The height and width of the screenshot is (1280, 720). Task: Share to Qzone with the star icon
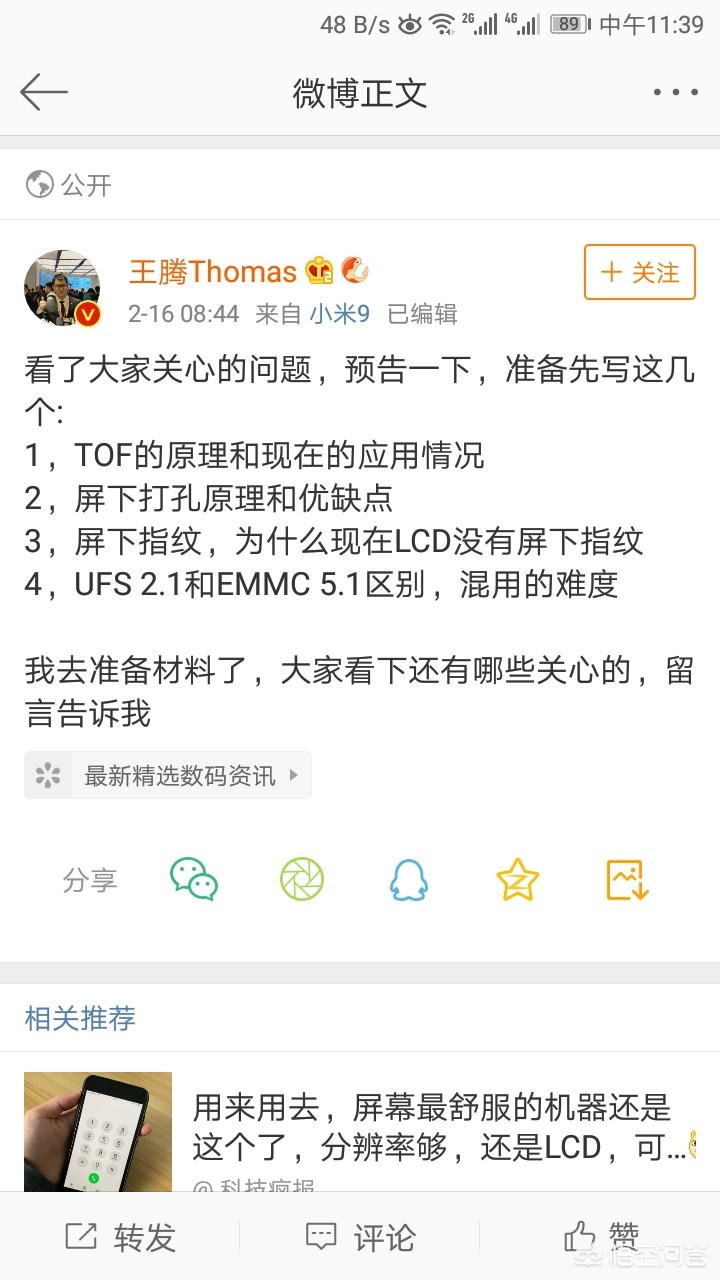tap(518, 880)
